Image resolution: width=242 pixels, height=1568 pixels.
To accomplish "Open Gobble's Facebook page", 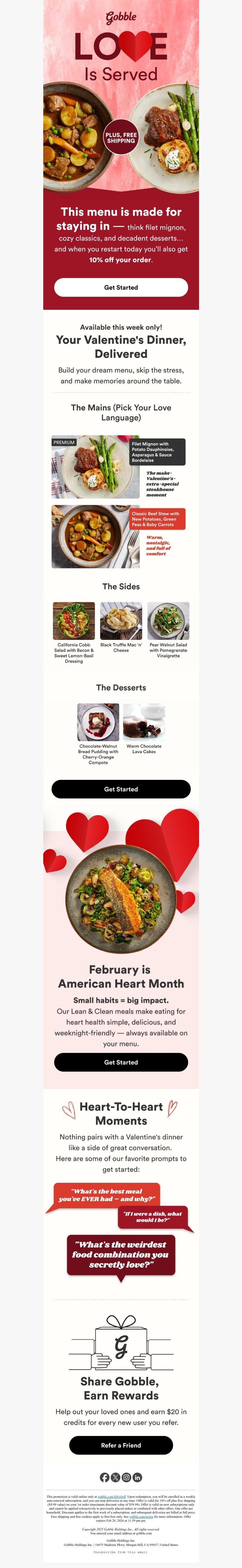I will (105, 1477).
